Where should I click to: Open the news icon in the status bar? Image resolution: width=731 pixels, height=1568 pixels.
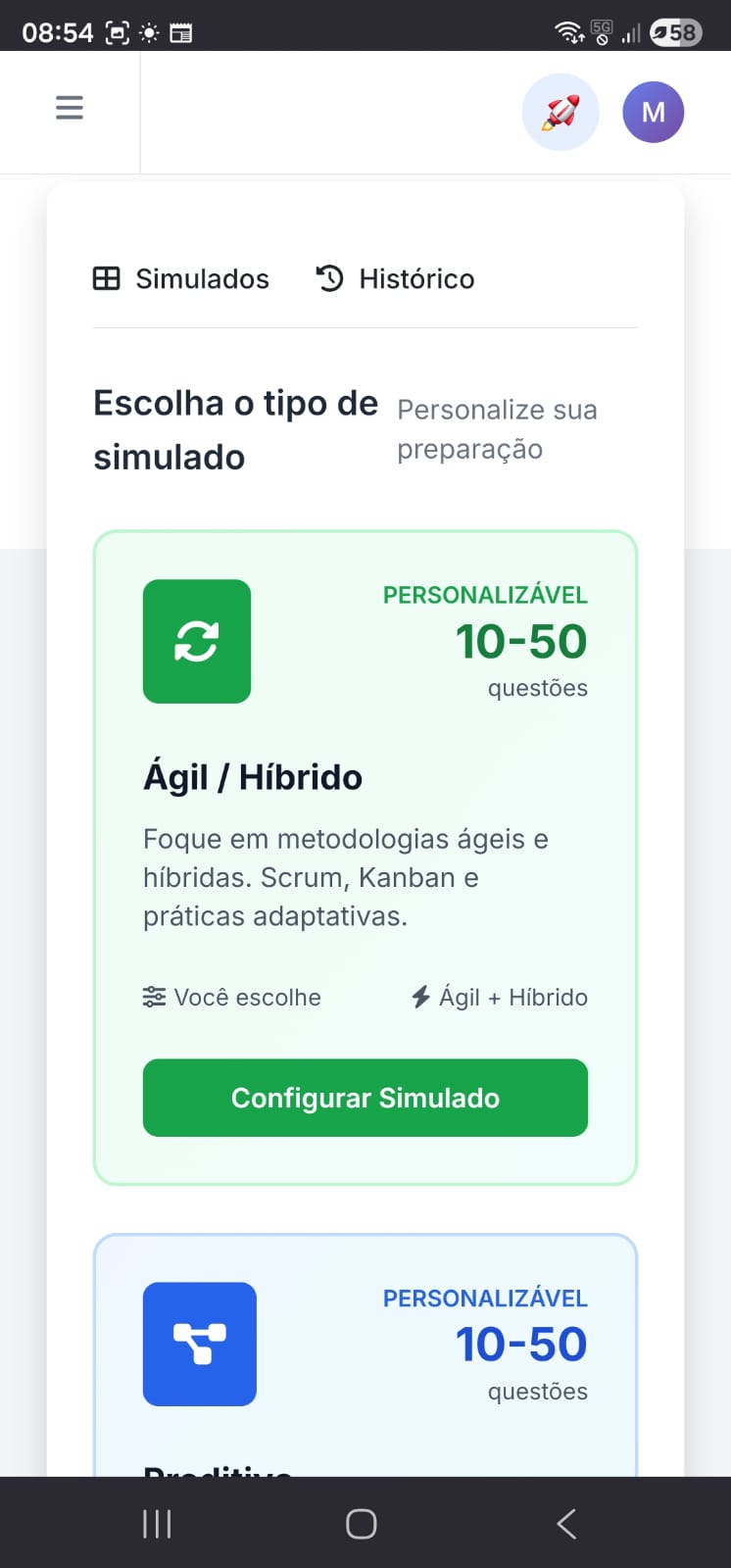(x=180, y=32)
